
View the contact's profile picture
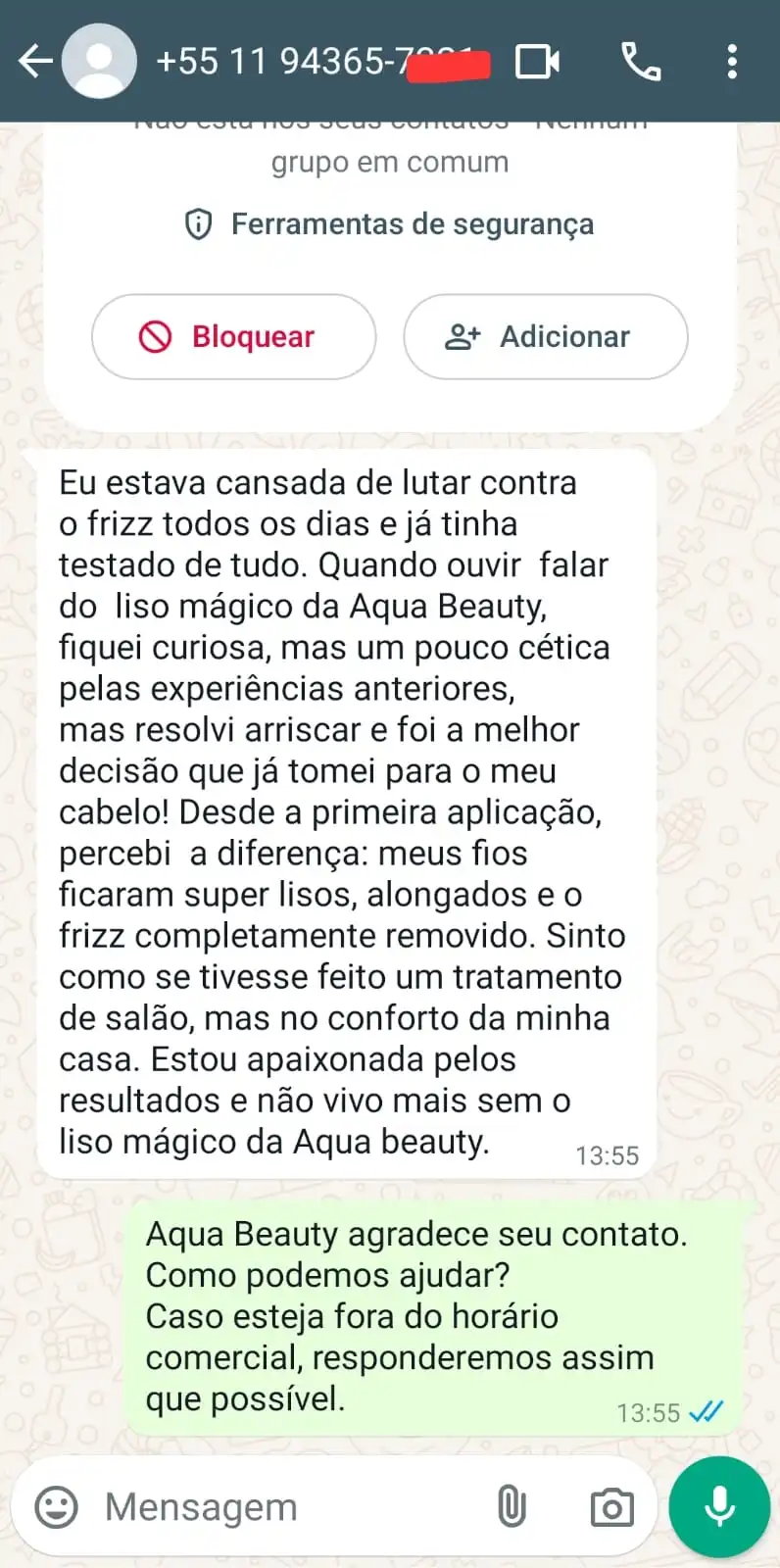click(x=98, y=61)
